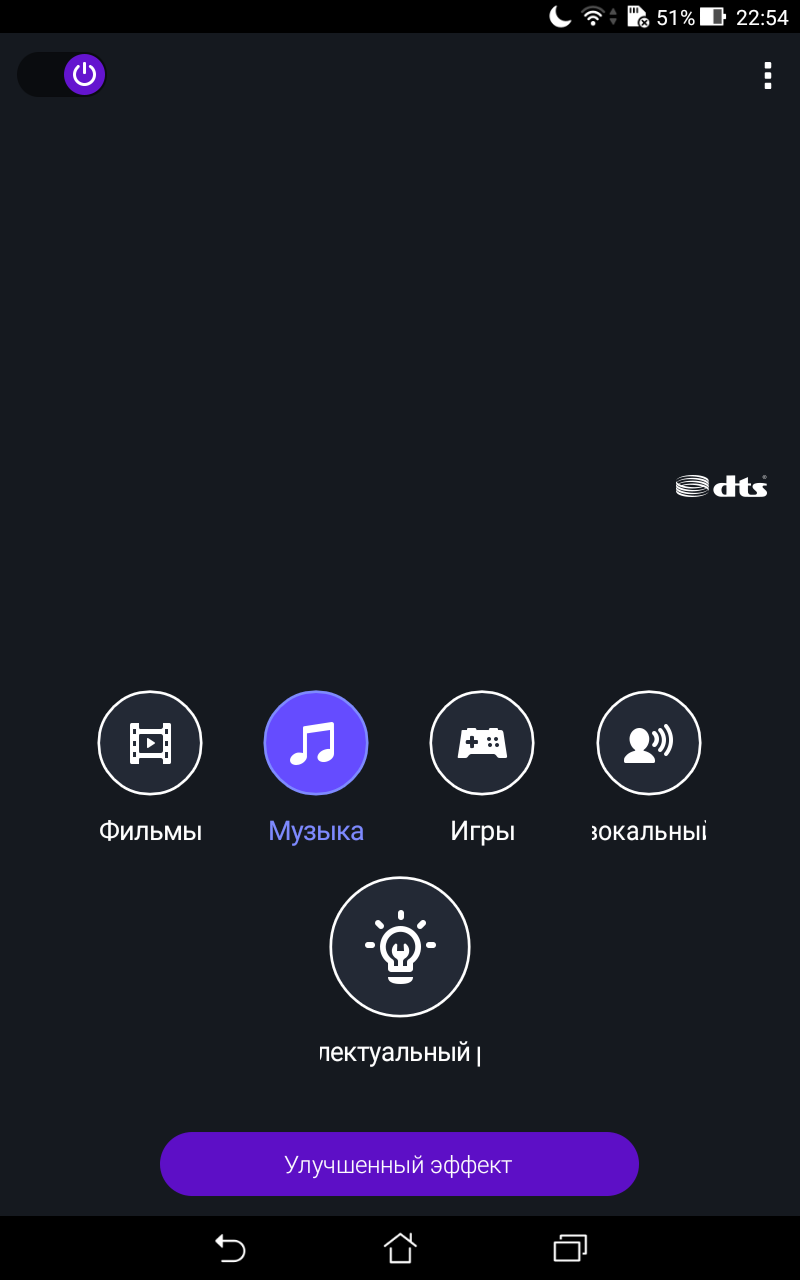The height and width of the screenshot is (1280, 800).
Task: Go back with the navigation bar arrow
Action: point(230,1248)
